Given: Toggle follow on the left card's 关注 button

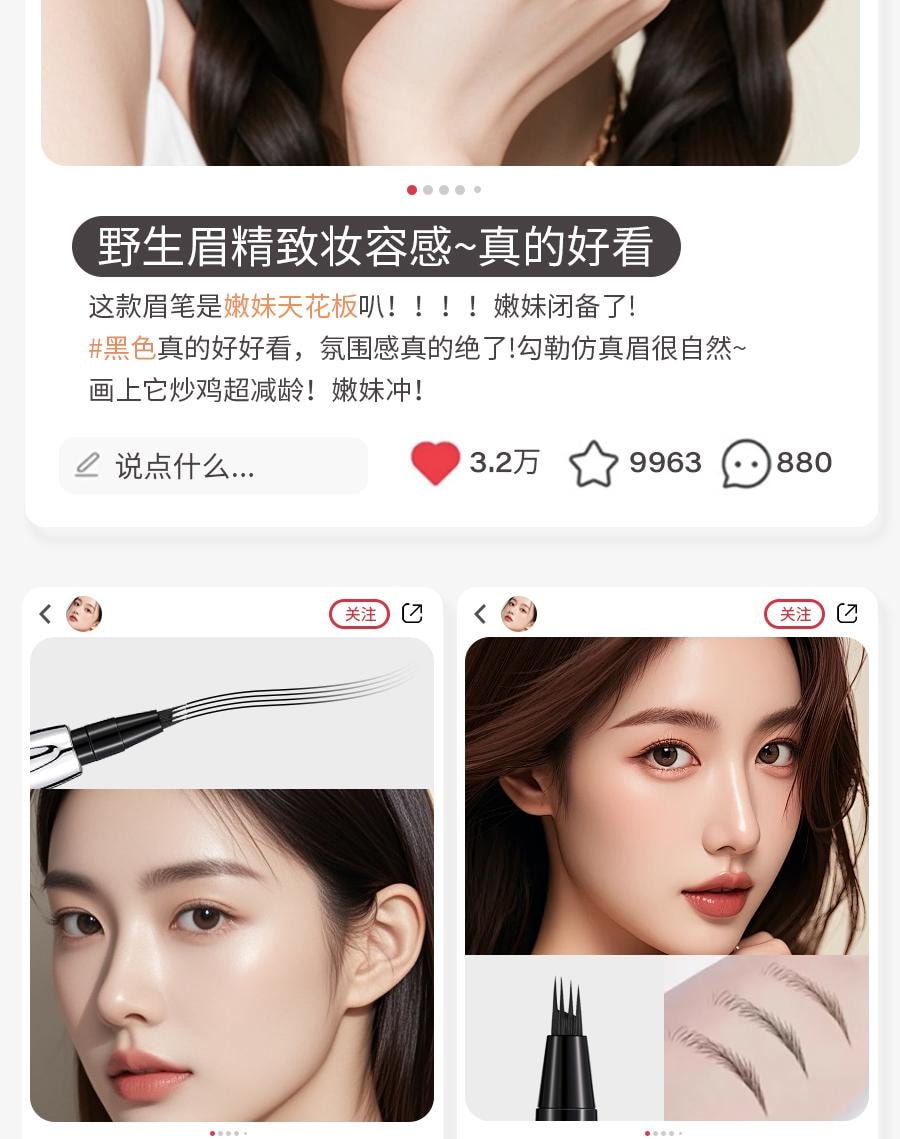Looking at the screenshot, I should point(360,613).
